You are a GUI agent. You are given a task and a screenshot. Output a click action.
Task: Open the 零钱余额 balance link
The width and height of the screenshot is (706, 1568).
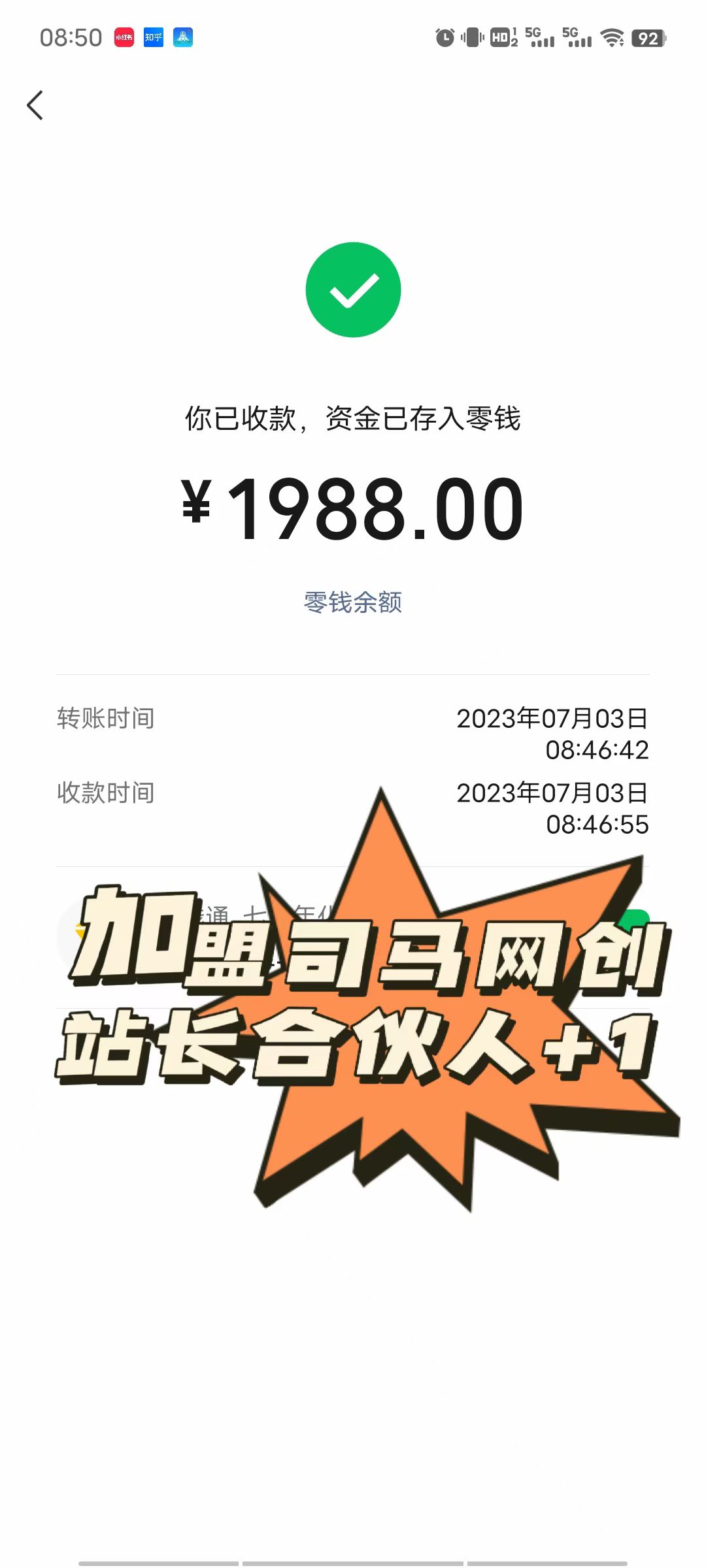coord(353,602)
